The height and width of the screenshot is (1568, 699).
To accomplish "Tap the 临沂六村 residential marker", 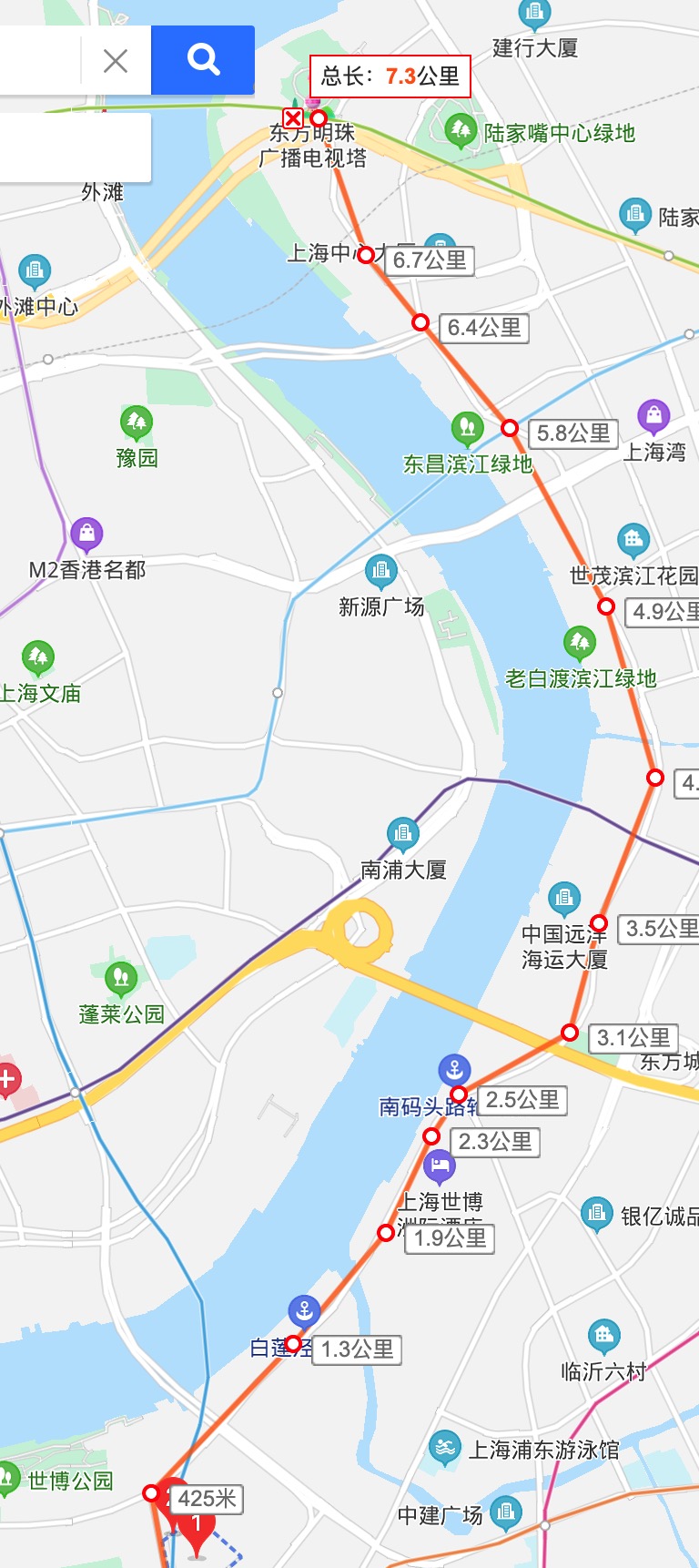I will click(x=603, y=1337).
